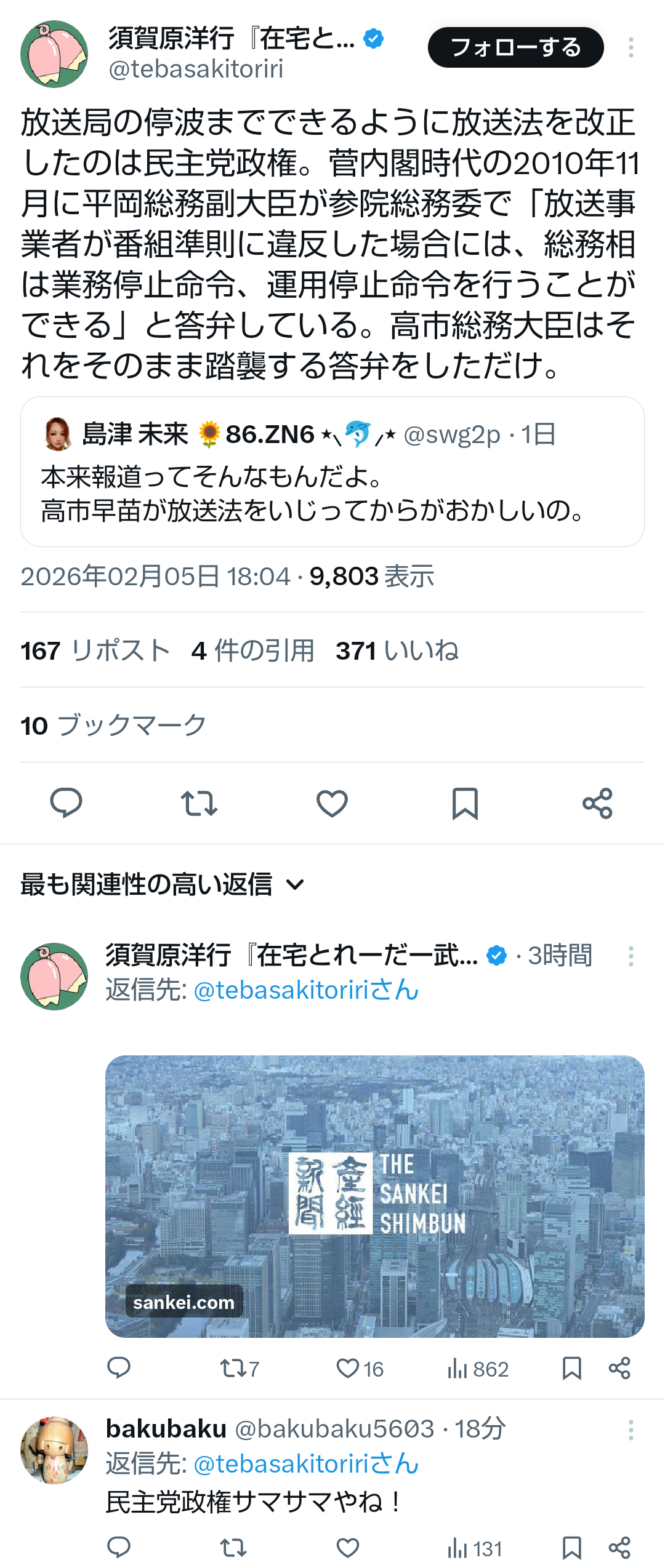This screenshot has height=1568, width=665.
Task: View the list of 167 リポスト
Action: tap(95, 650)
